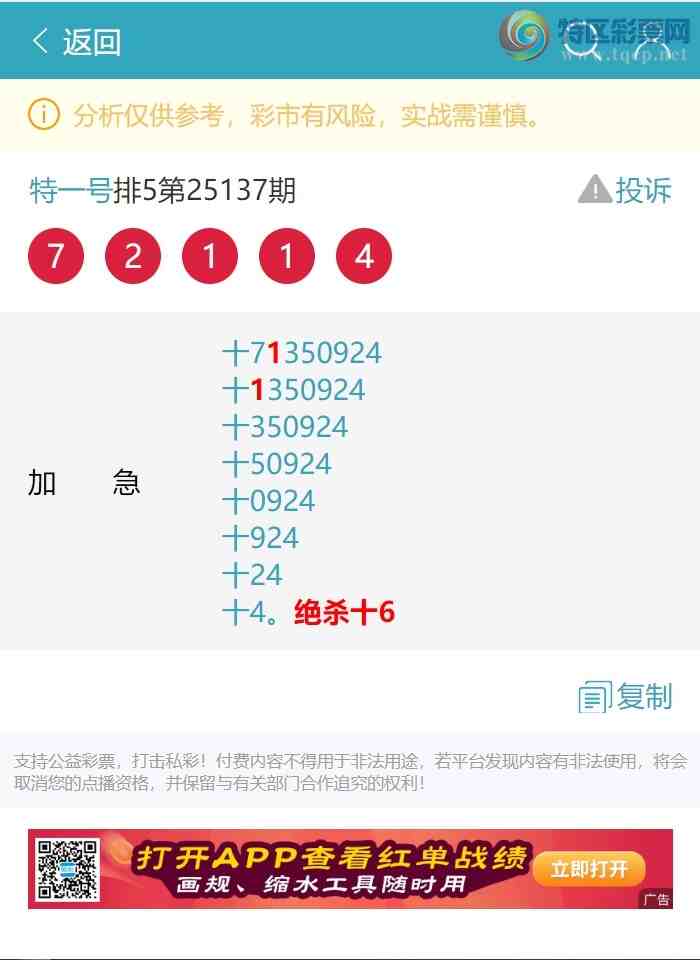Go back using the 返回 arrow
Image resolution: width=700 pixels, height=960 pixels.
pos(75,41)
